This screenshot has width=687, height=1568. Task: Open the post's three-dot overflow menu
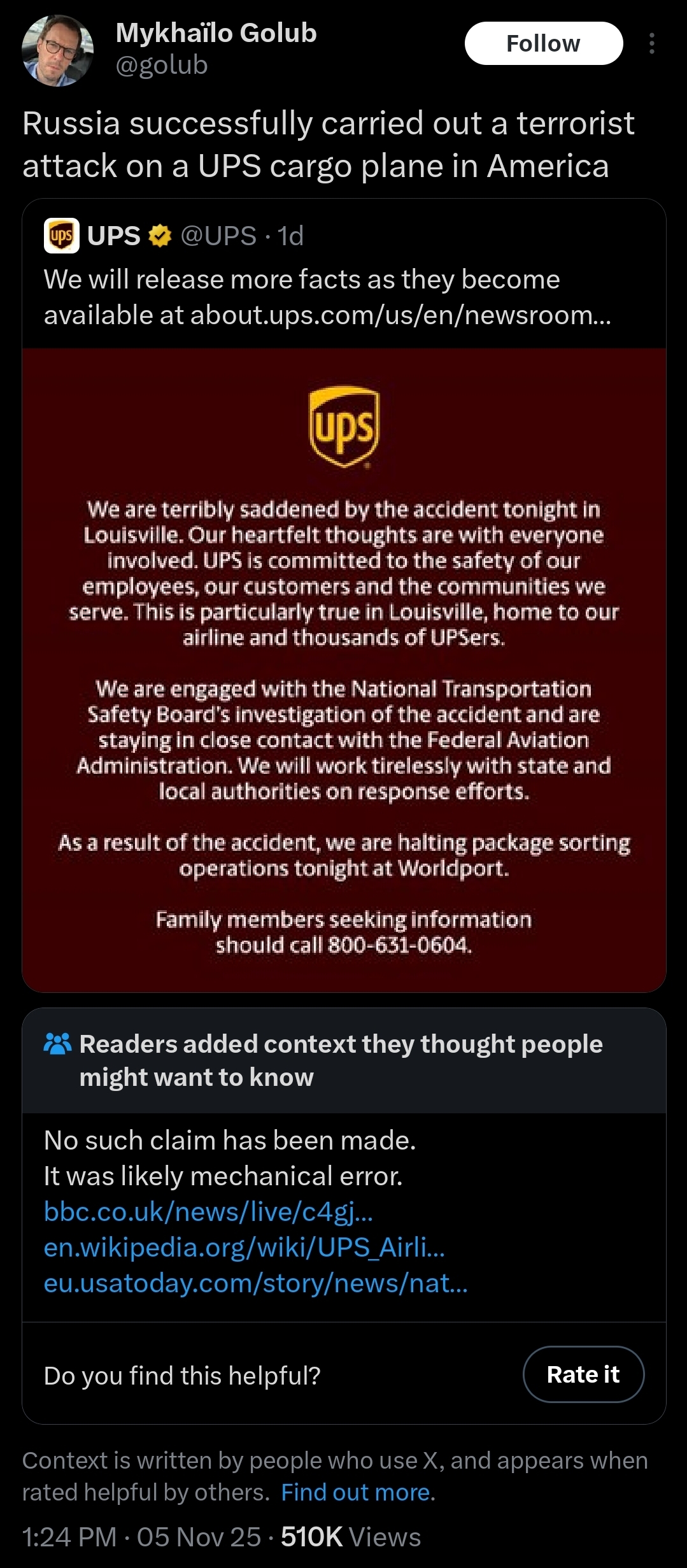[x=651, y=43]
